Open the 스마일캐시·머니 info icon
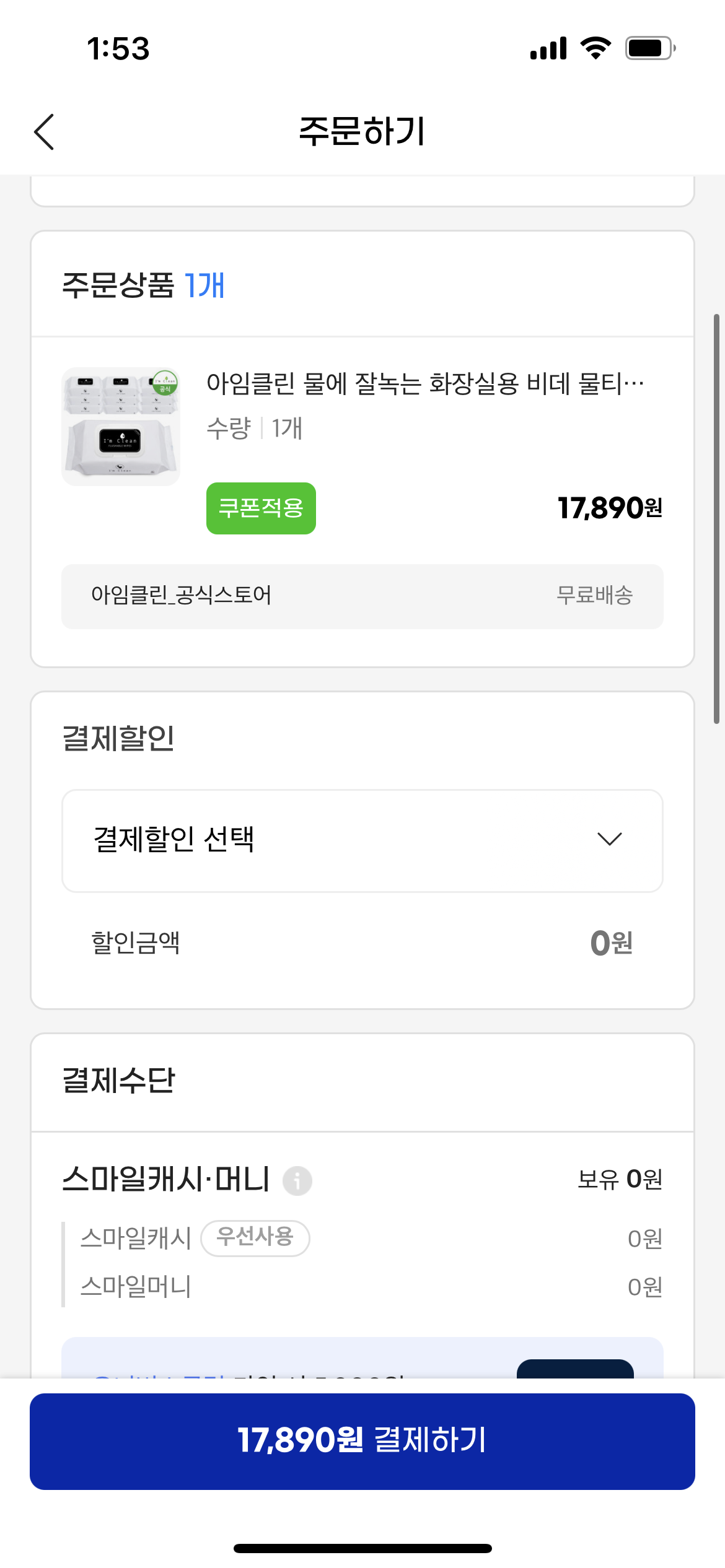This screenshot has height=1568, width=725. click(297, 1180)
